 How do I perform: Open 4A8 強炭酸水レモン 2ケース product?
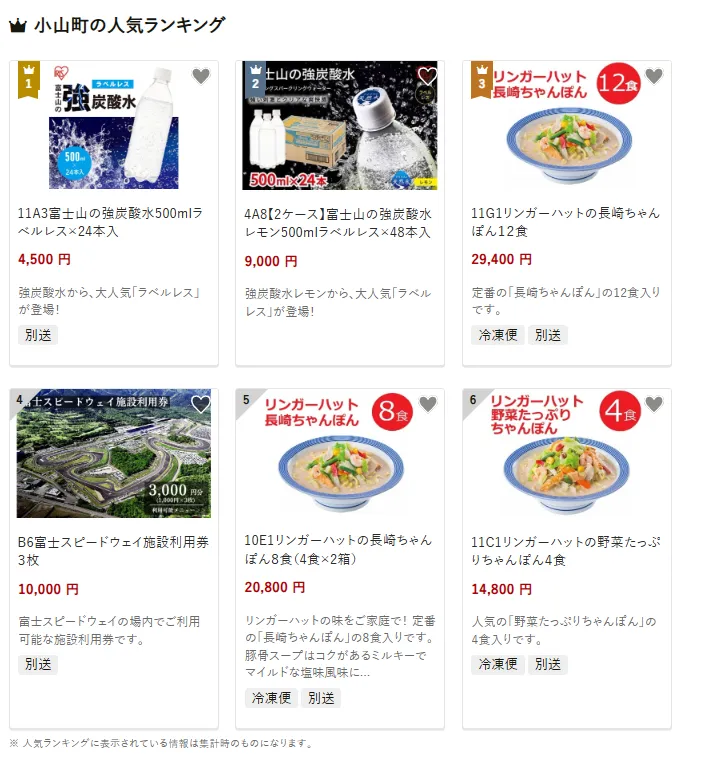pos(338,222)
